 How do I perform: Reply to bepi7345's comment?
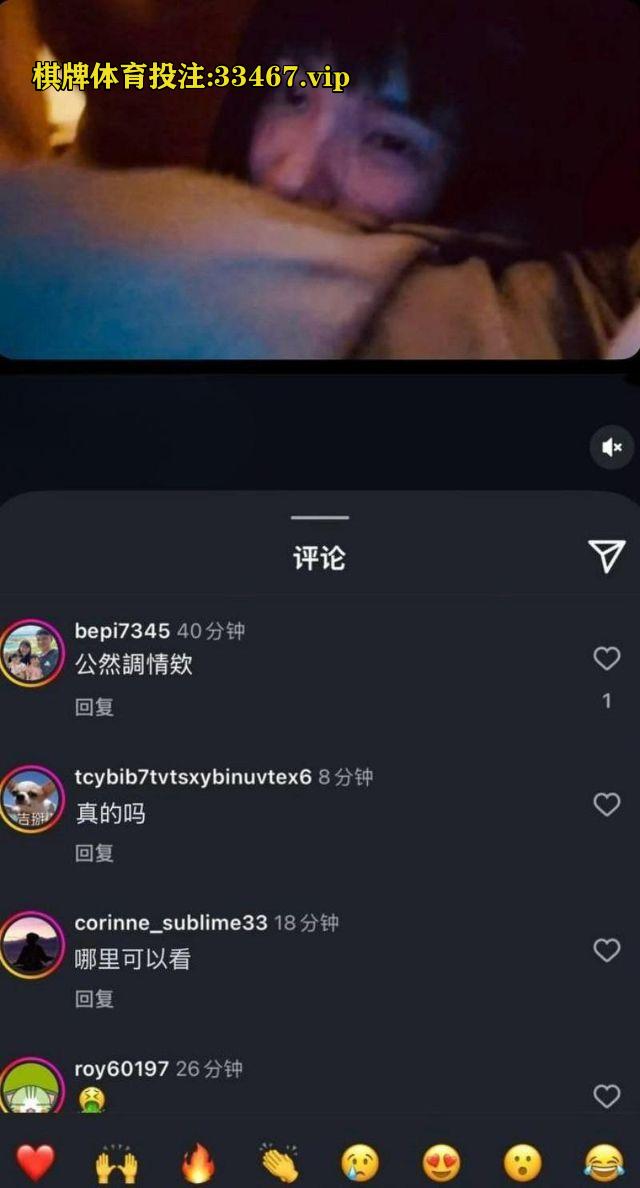coord(94,707)
